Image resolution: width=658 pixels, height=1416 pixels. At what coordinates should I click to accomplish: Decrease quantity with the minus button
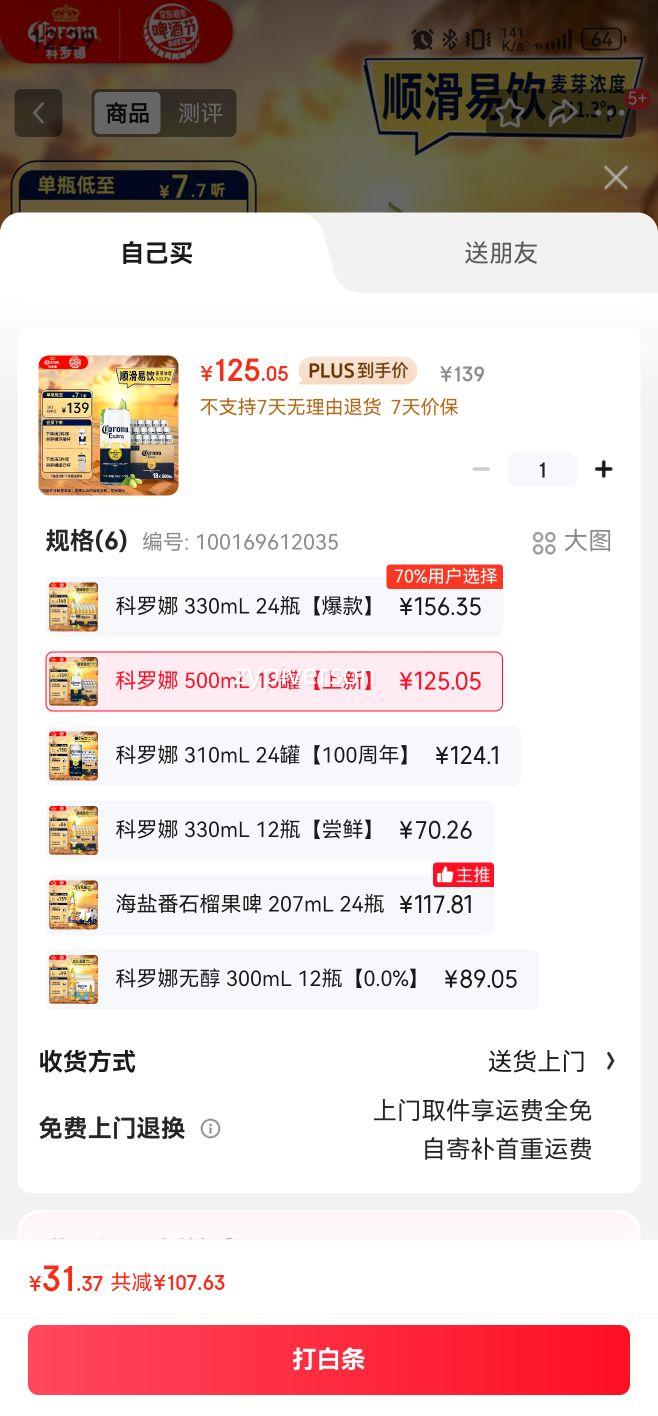tap(481, 469)
